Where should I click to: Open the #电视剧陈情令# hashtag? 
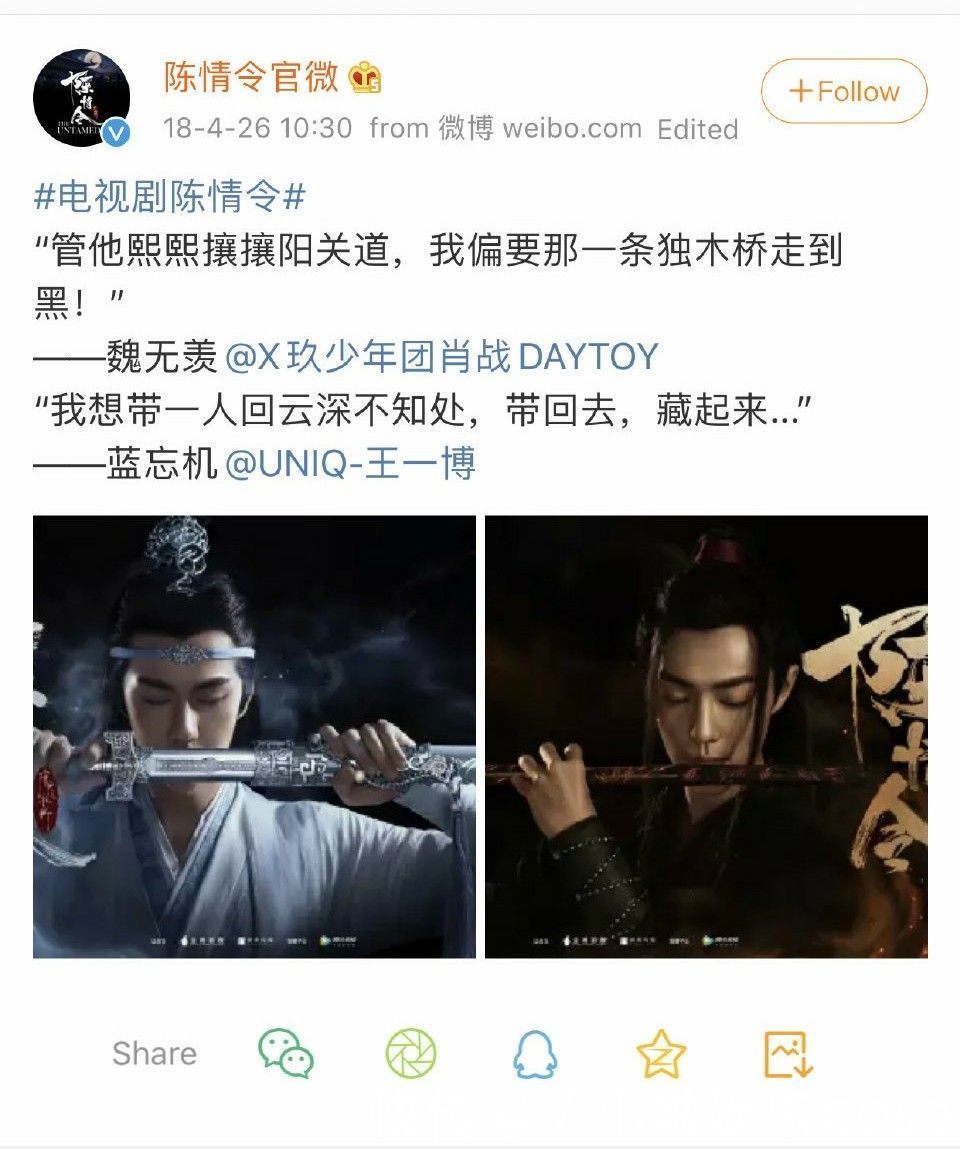[170, 197]
